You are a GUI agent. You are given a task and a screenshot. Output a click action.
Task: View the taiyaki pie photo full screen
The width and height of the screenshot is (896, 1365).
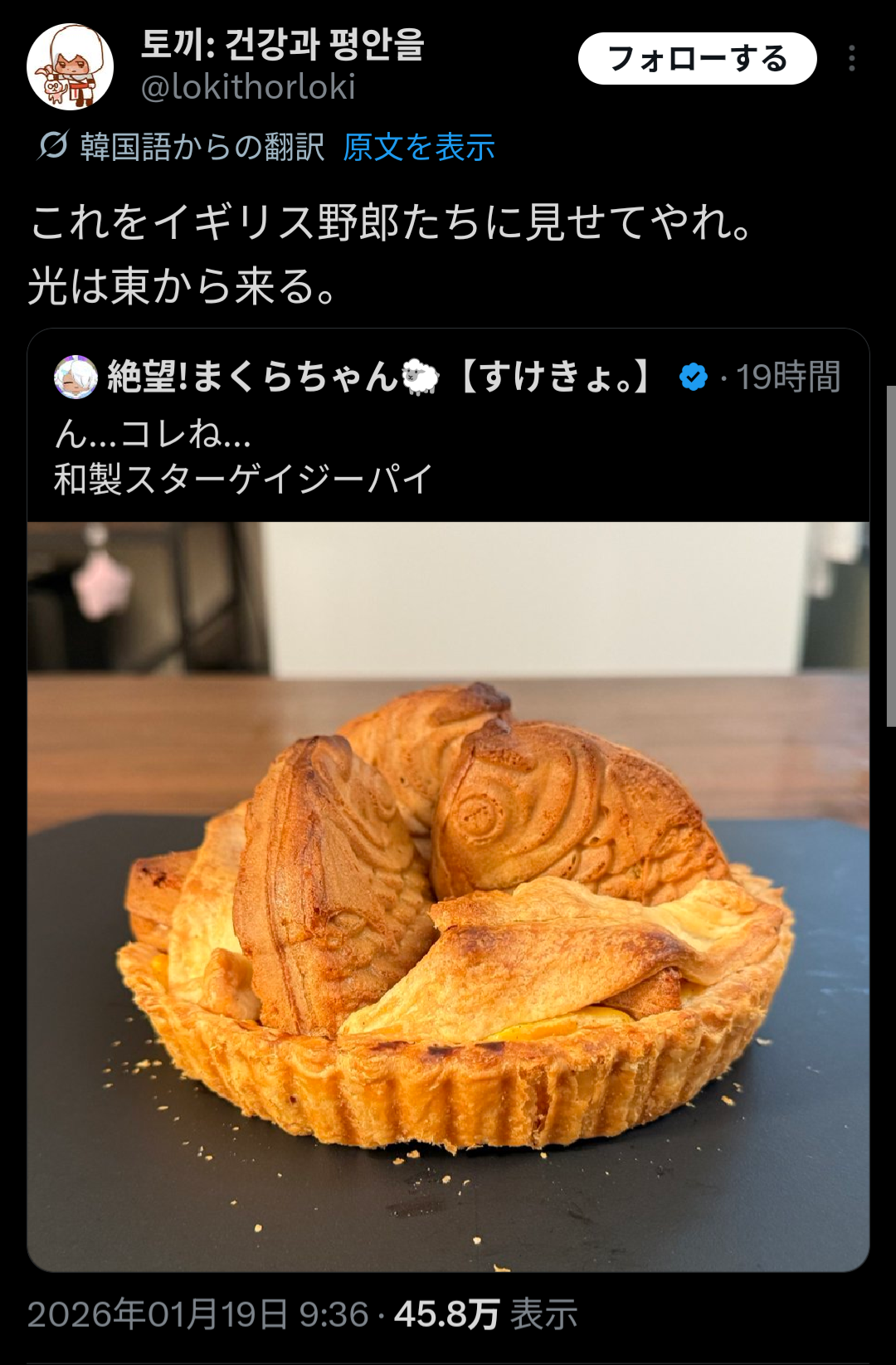448,896
